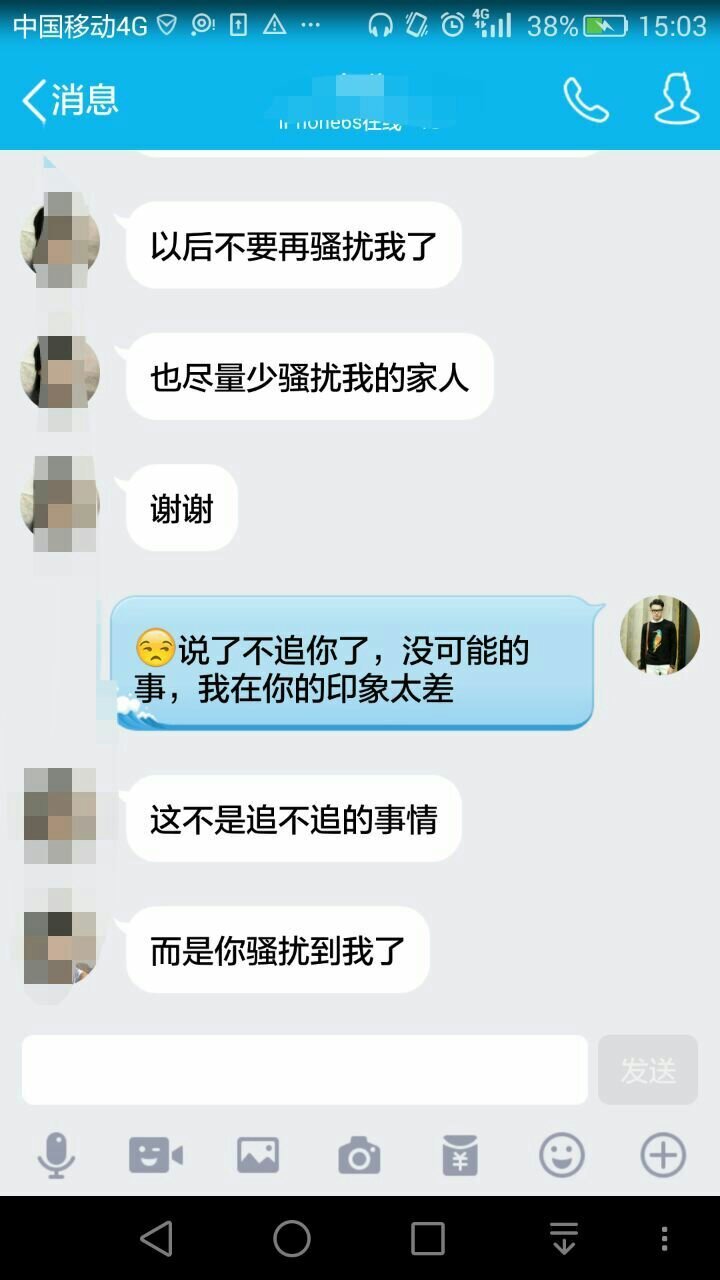Screen dimensions: 720x1280
Task: Go back to the 消息 list
Action: [x=70, y=100]
